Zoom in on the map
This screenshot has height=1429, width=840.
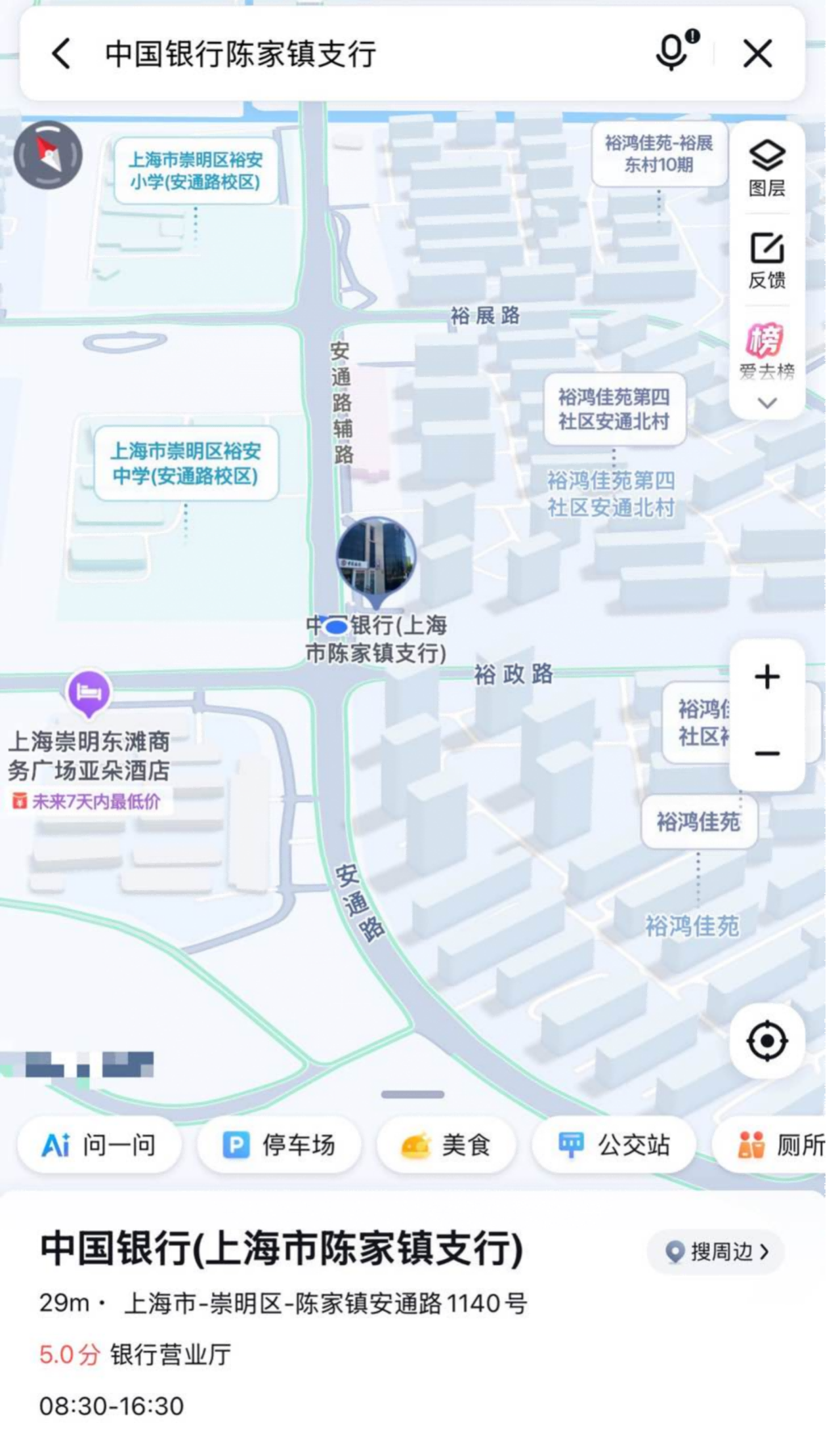point(767,677)
